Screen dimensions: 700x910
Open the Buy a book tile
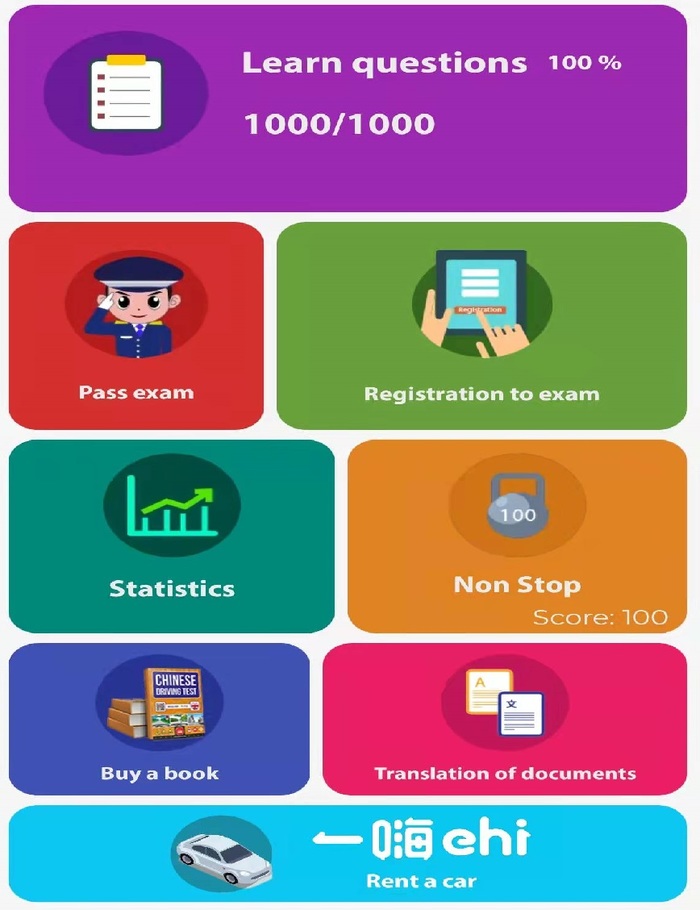[159, 718]
